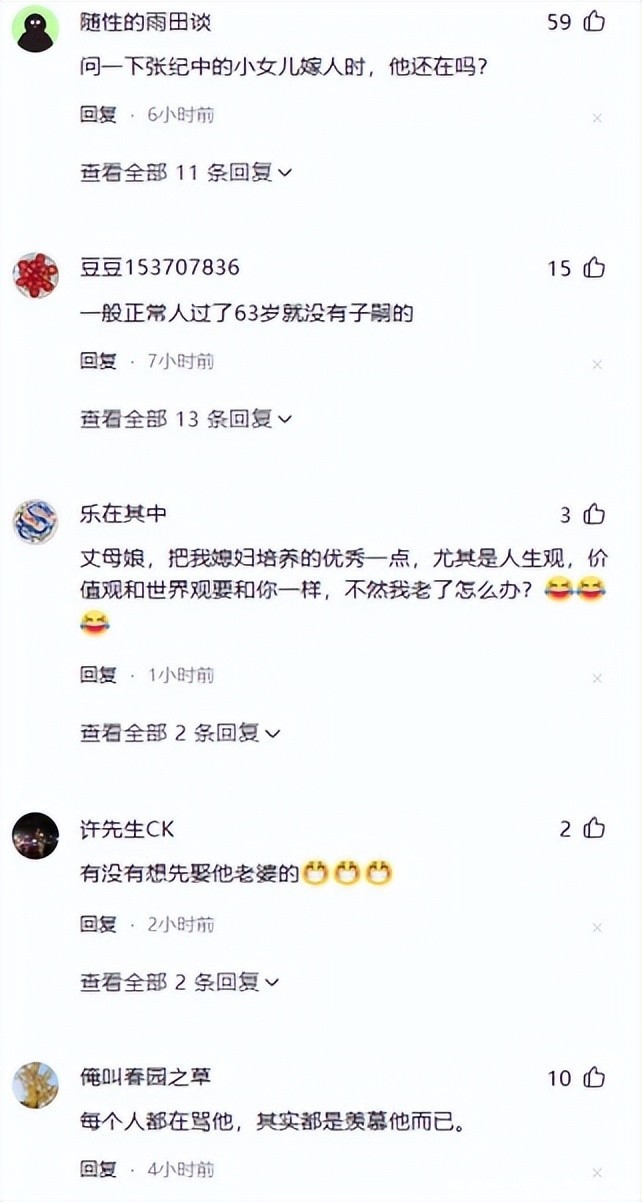This screenshot has height=1202, width=642.
Task: Open 许先生CK's profile avatar
Action: click(x=36, y=836)
